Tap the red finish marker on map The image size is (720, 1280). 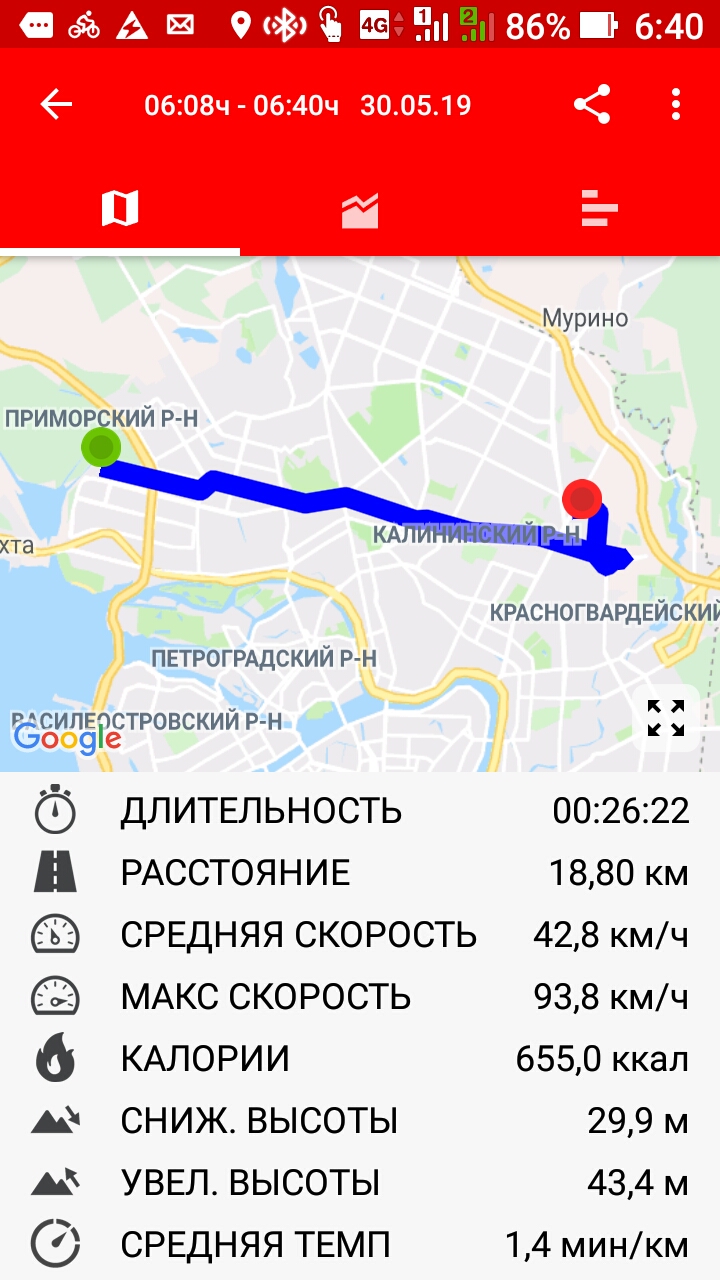tap(582, 498)
